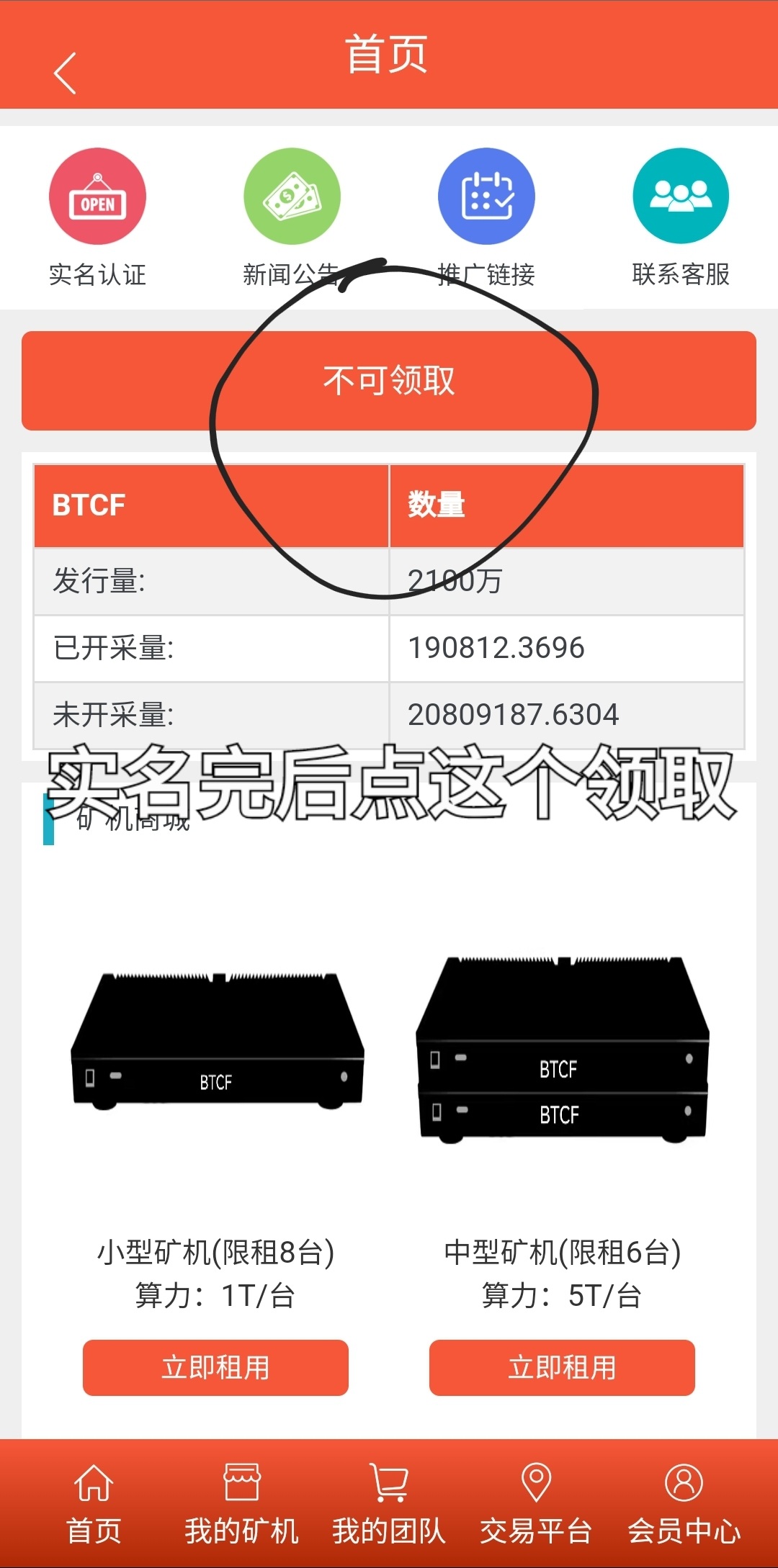Click 立即租用 under the 中型矿机
The width and height of the screenshot is (778, 1568).
(x=562, y=1369)
